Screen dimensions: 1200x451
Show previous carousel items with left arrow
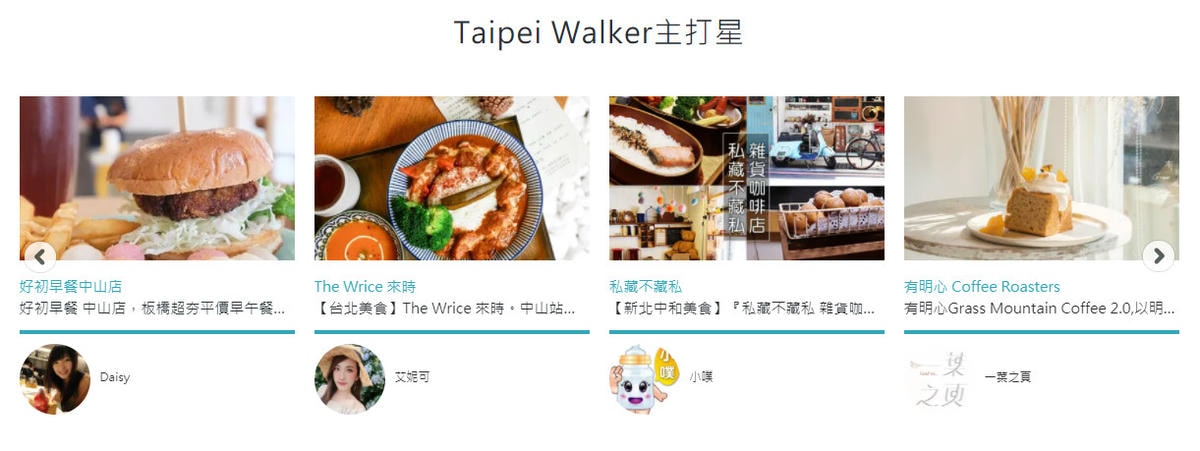39,257
